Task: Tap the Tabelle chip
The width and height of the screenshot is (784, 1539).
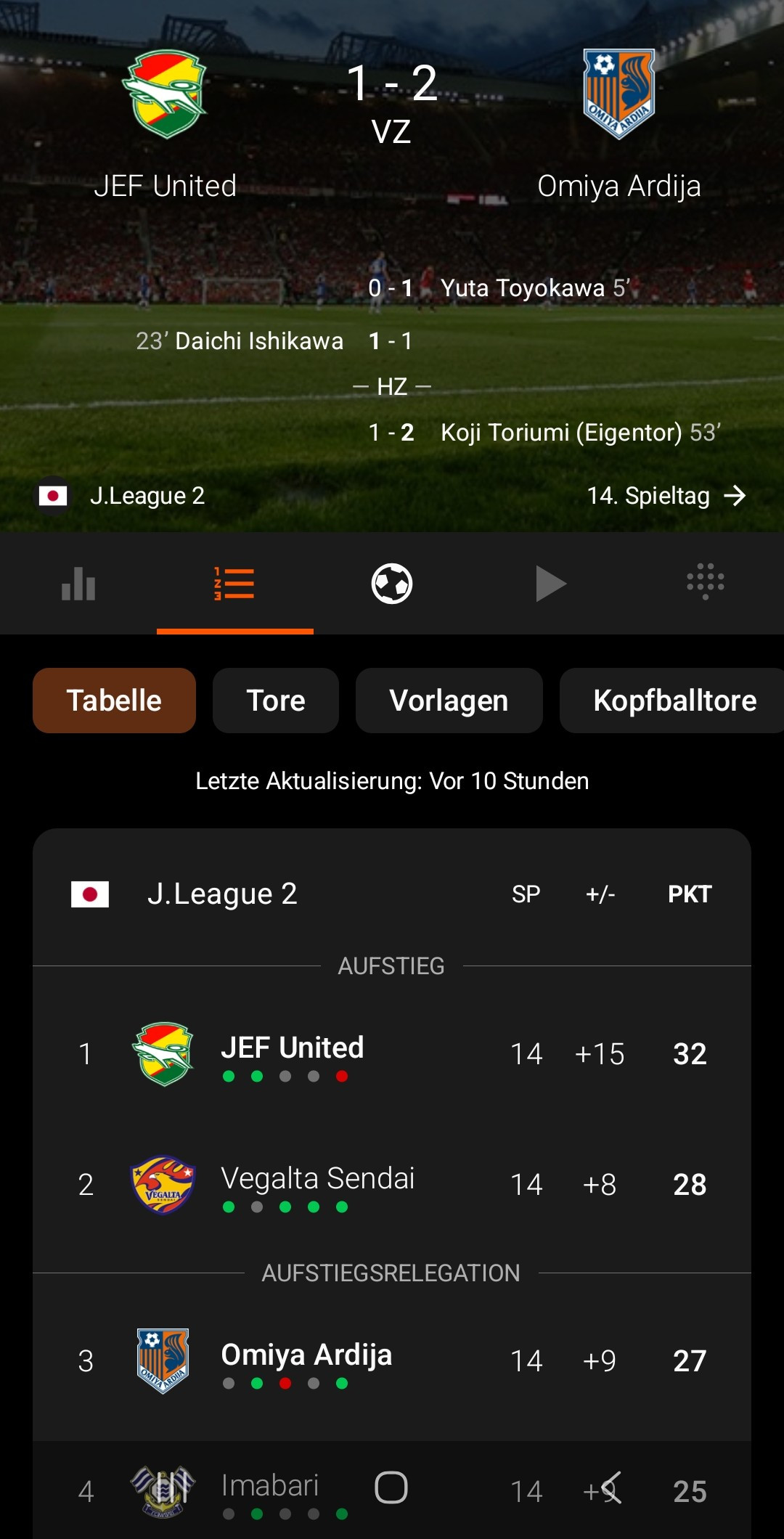Action: pyautogui.click(x=114, y=701)
